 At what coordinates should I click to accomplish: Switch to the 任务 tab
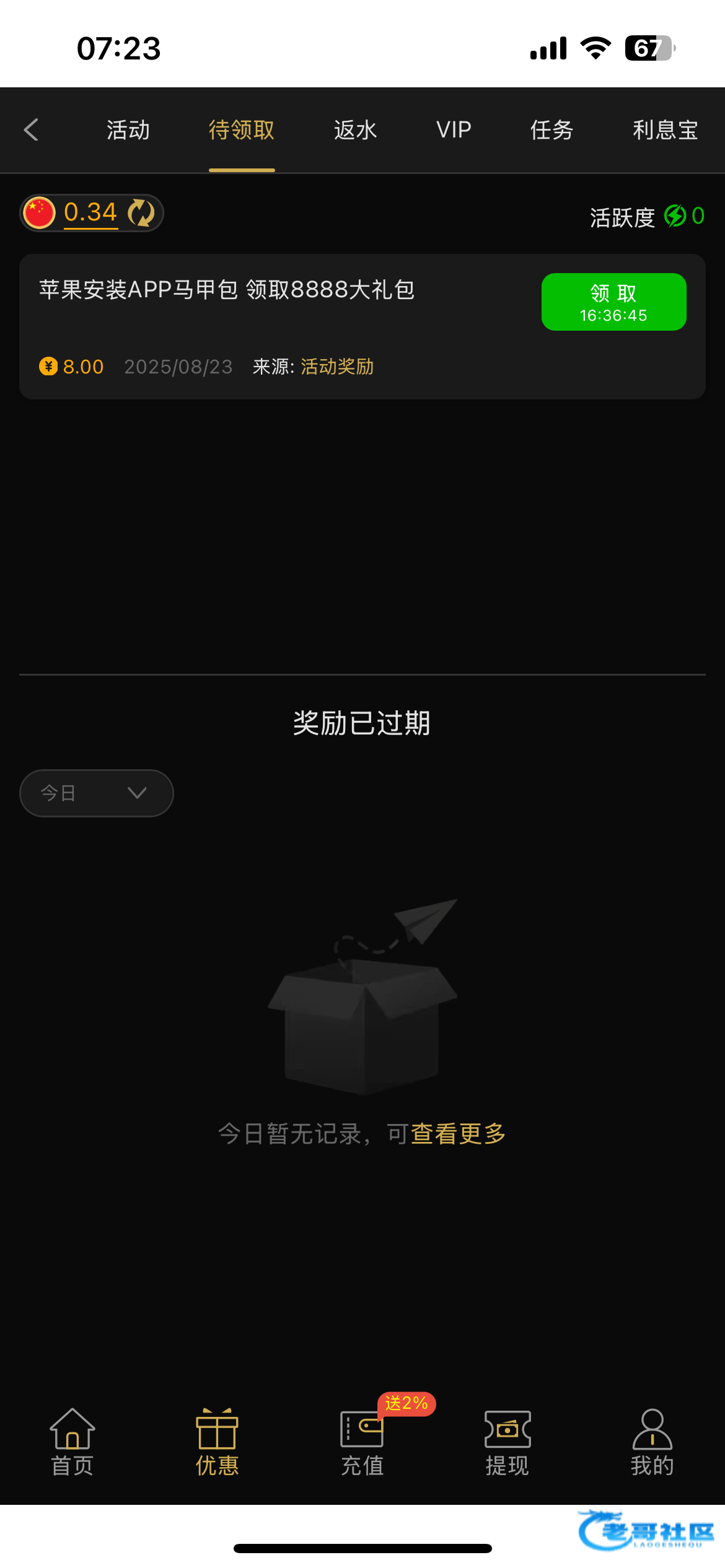(x=551, y=130)
